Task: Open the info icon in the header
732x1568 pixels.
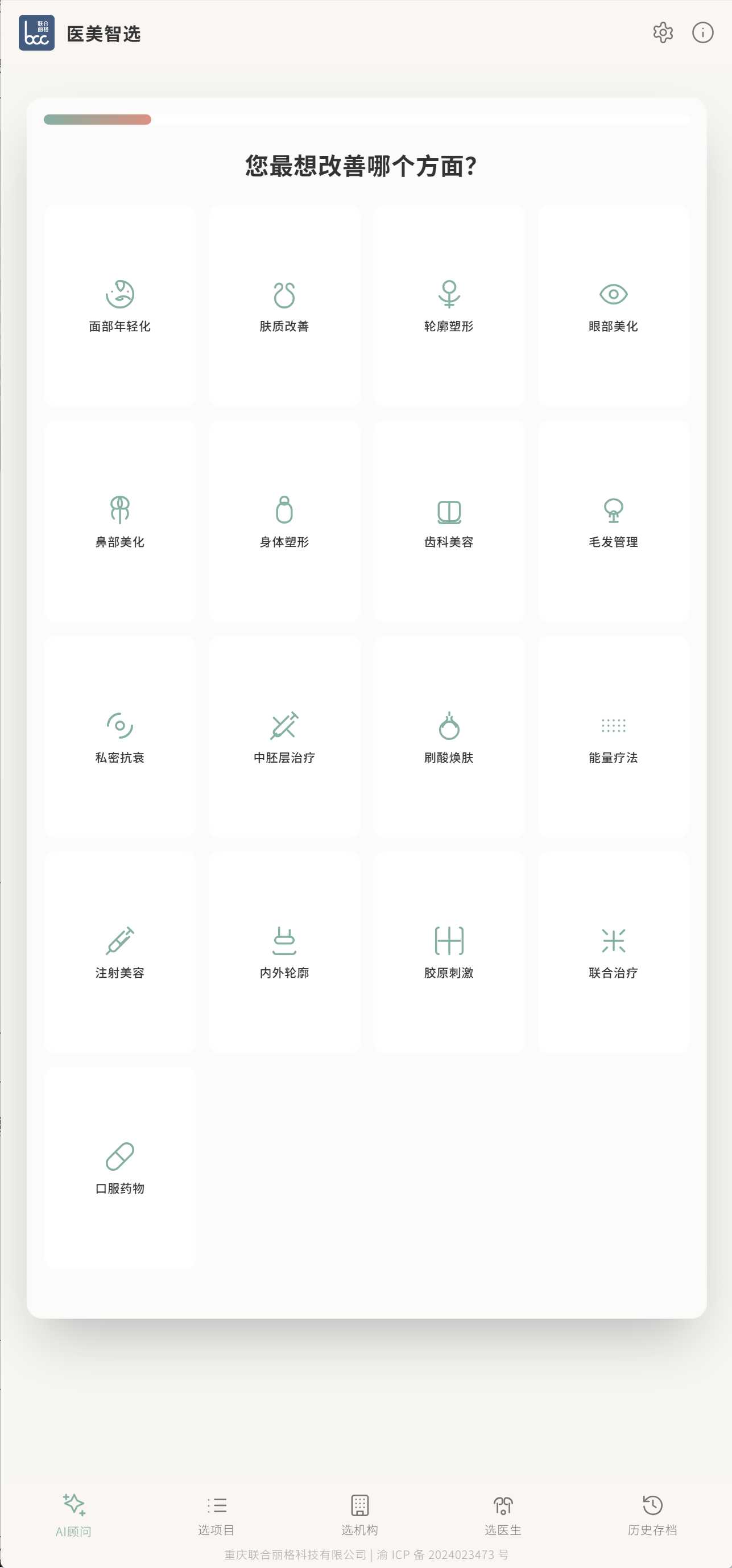Action: pos(702,33)
